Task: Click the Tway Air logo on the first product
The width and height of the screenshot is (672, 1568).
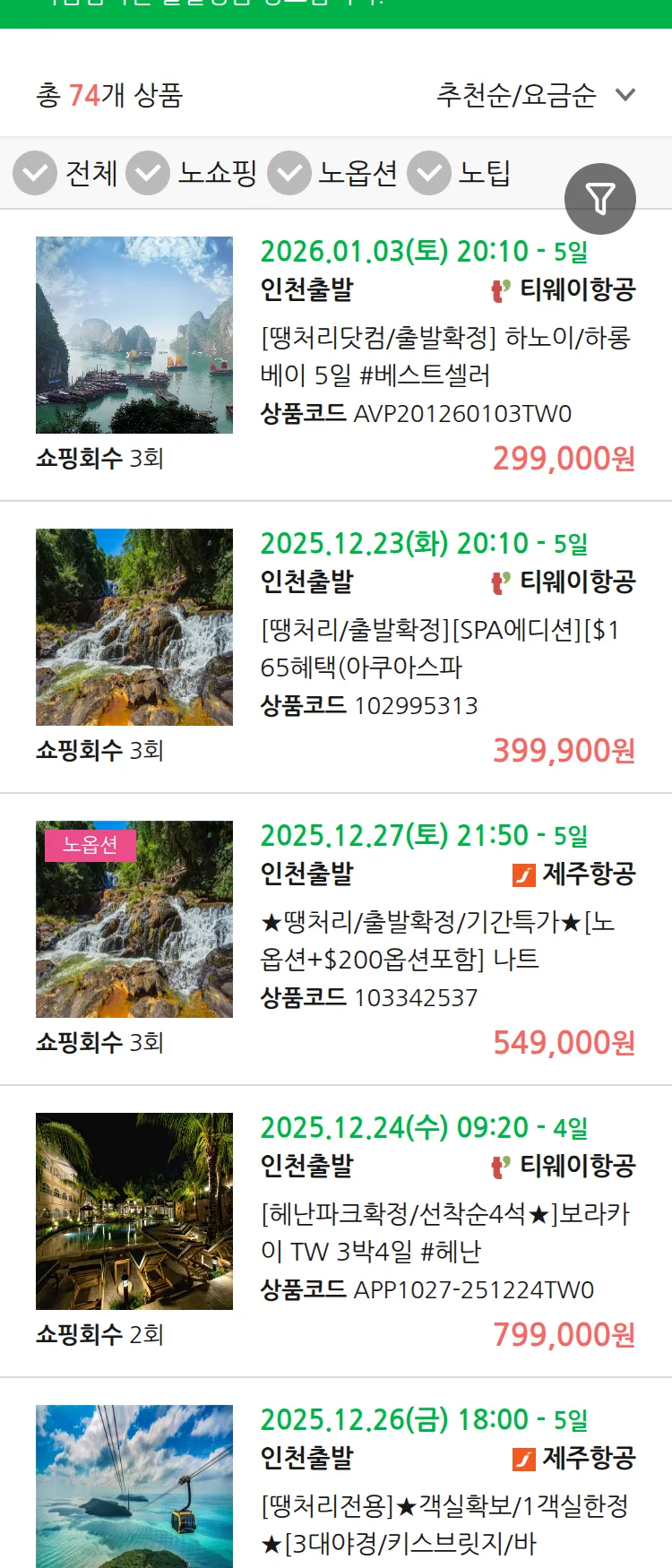Action: pos(495,289)
